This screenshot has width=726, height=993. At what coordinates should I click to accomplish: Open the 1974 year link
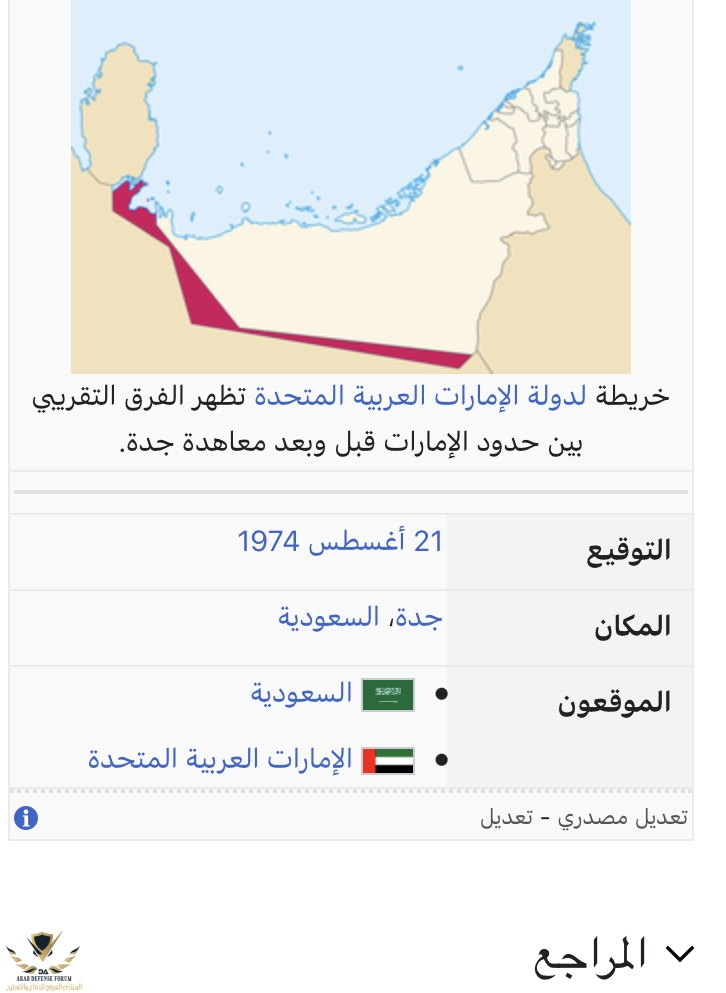(x=268, y=542)
